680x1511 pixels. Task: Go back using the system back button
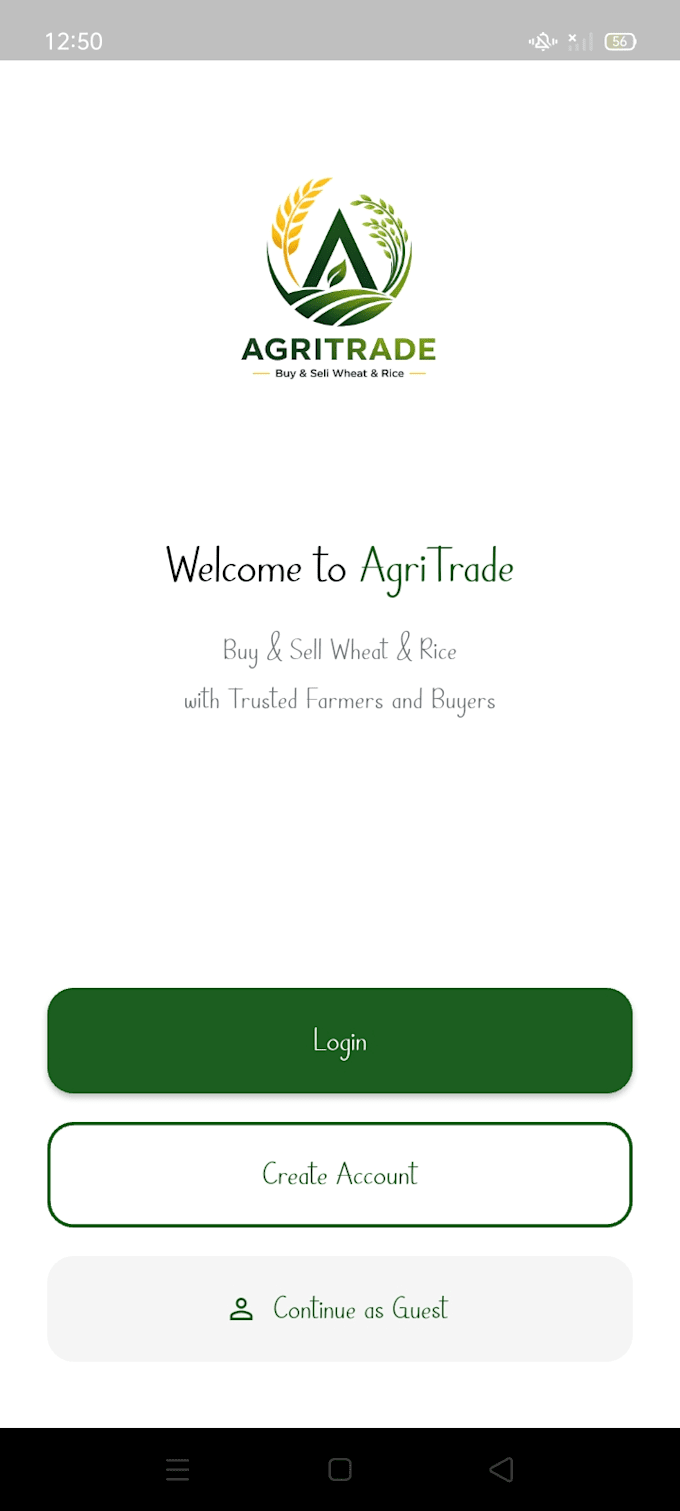click(x=501, y=1469)
